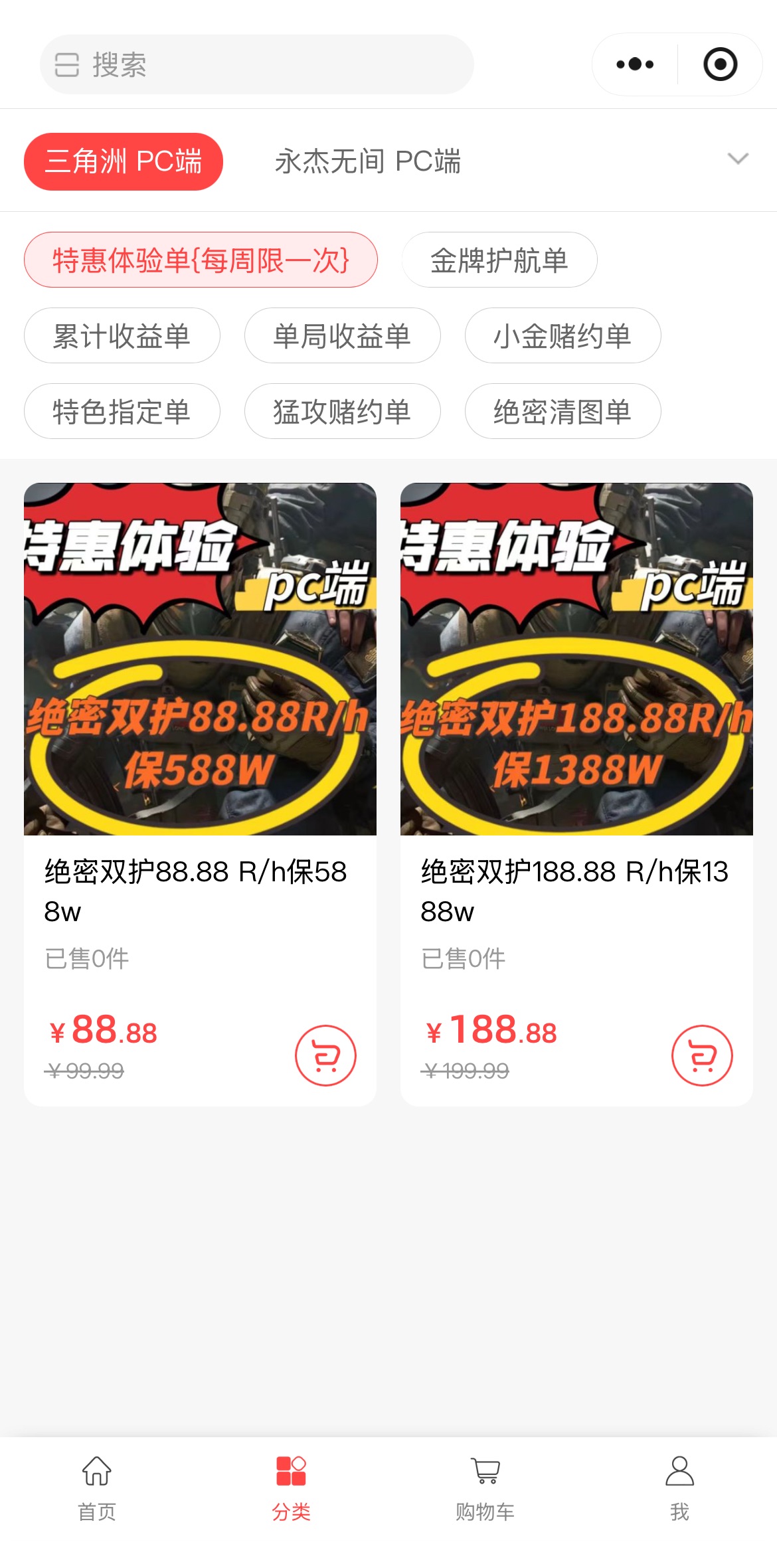Select 特色指定单 chip
This screenshot has width=777, height=1568.
[x=122, y=411]
